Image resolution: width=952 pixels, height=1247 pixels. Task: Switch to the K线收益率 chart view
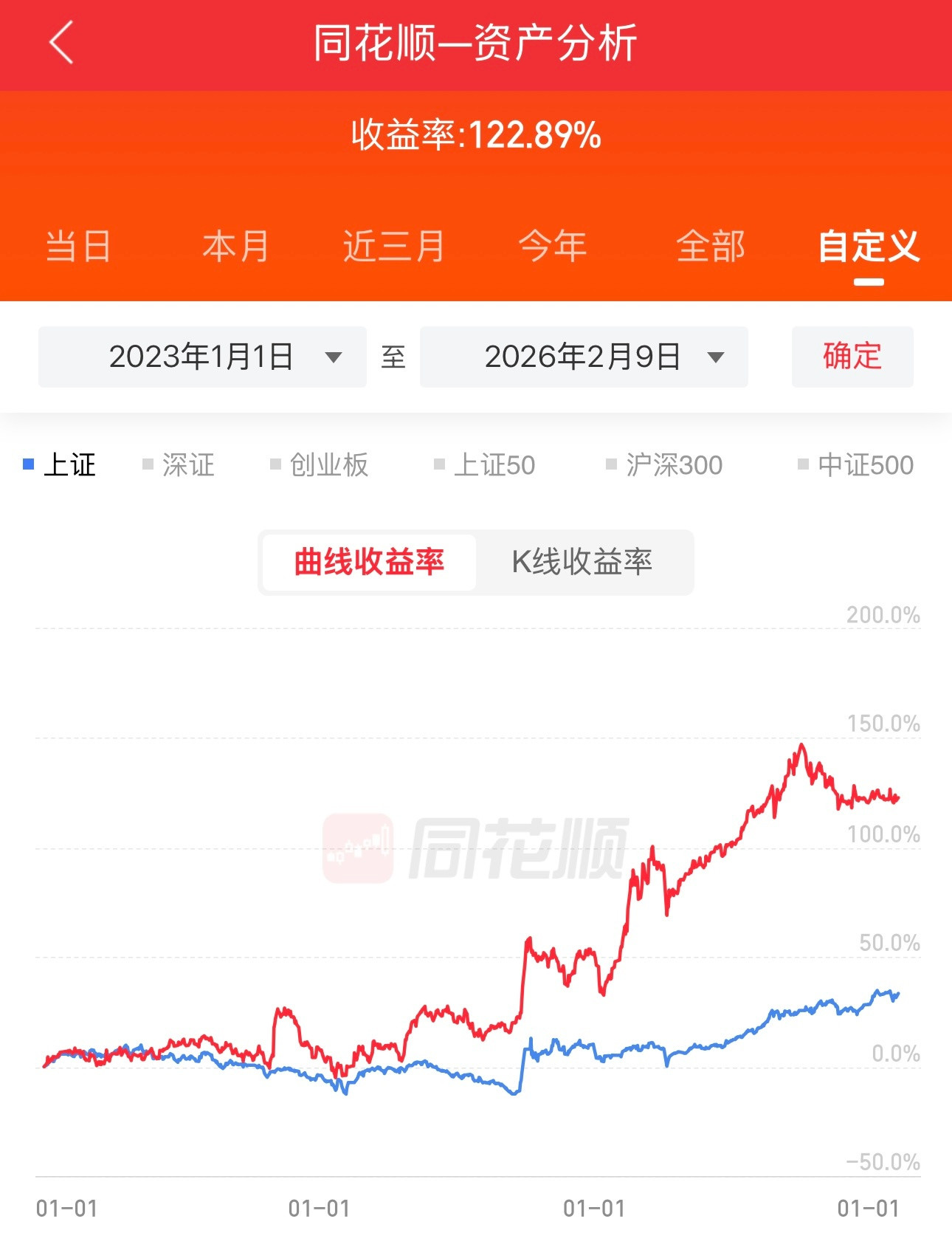tap(584, 562)
